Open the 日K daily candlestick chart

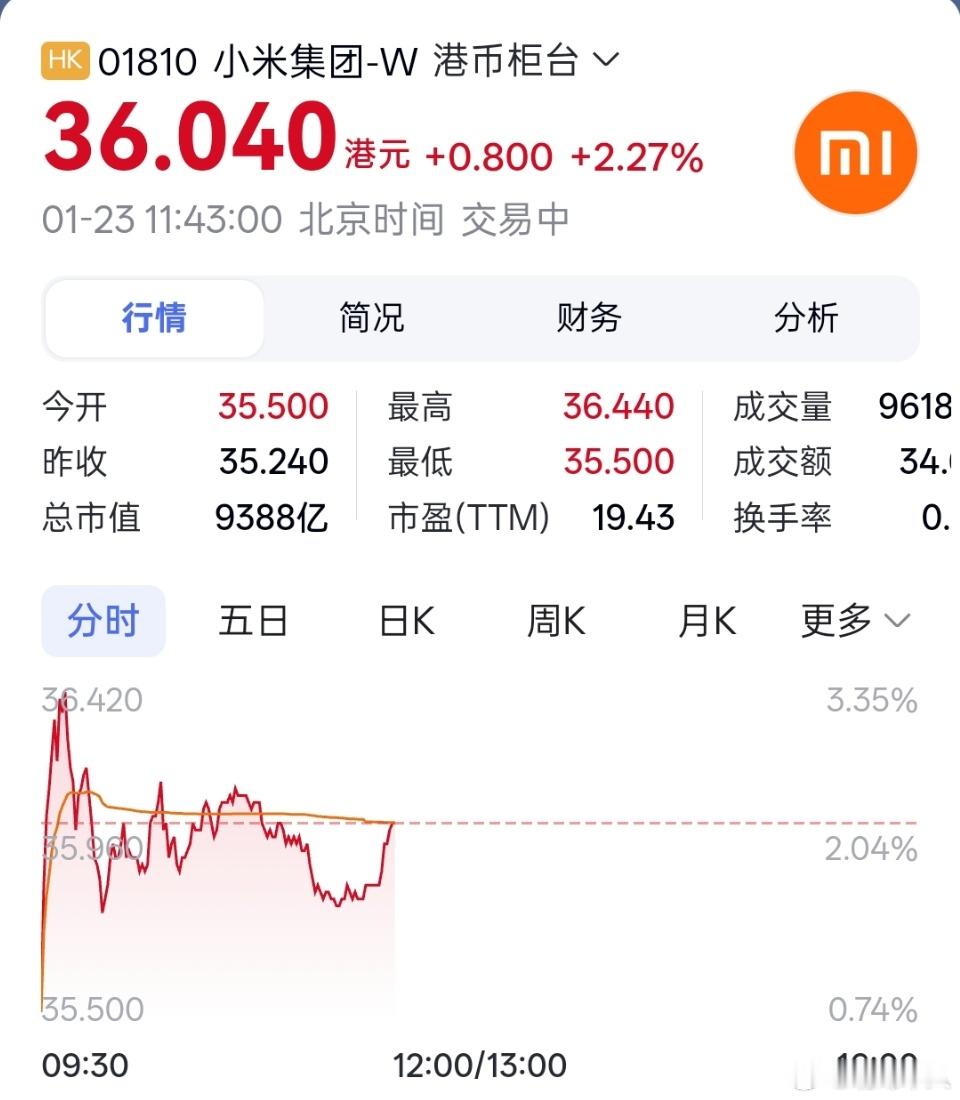coord(404,620)
